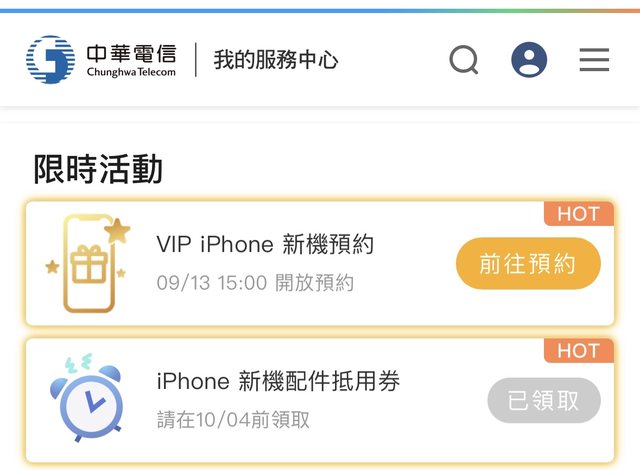This screenshot has width=640, height=470.
Task: Go to Chunghwa Telecom home via logo
Action: coord(101,60)
